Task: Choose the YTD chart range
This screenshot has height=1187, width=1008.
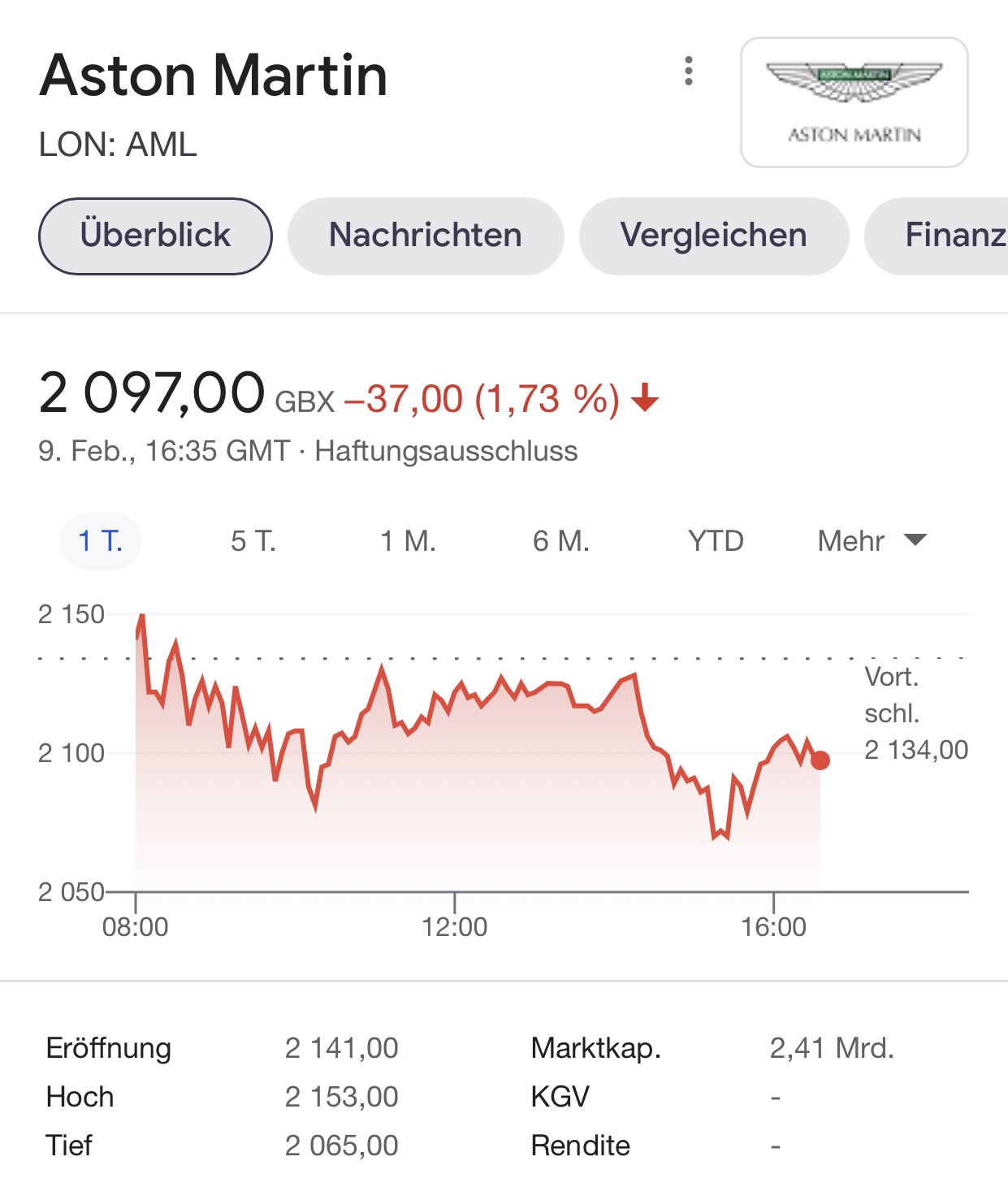Action: coord(716,541)
